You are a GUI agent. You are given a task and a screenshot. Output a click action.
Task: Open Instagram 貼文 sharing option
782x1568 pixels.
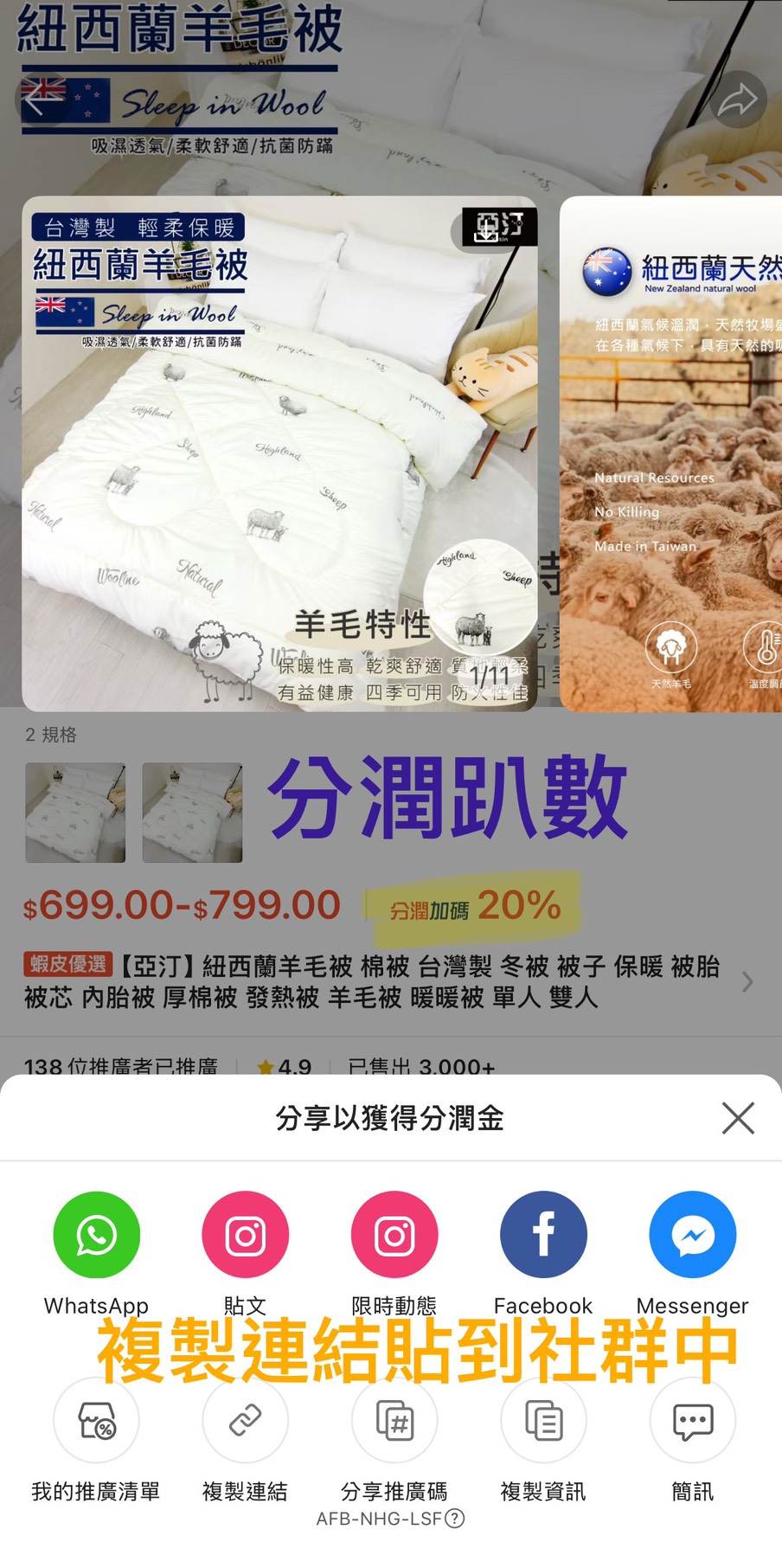(245, 1235)
